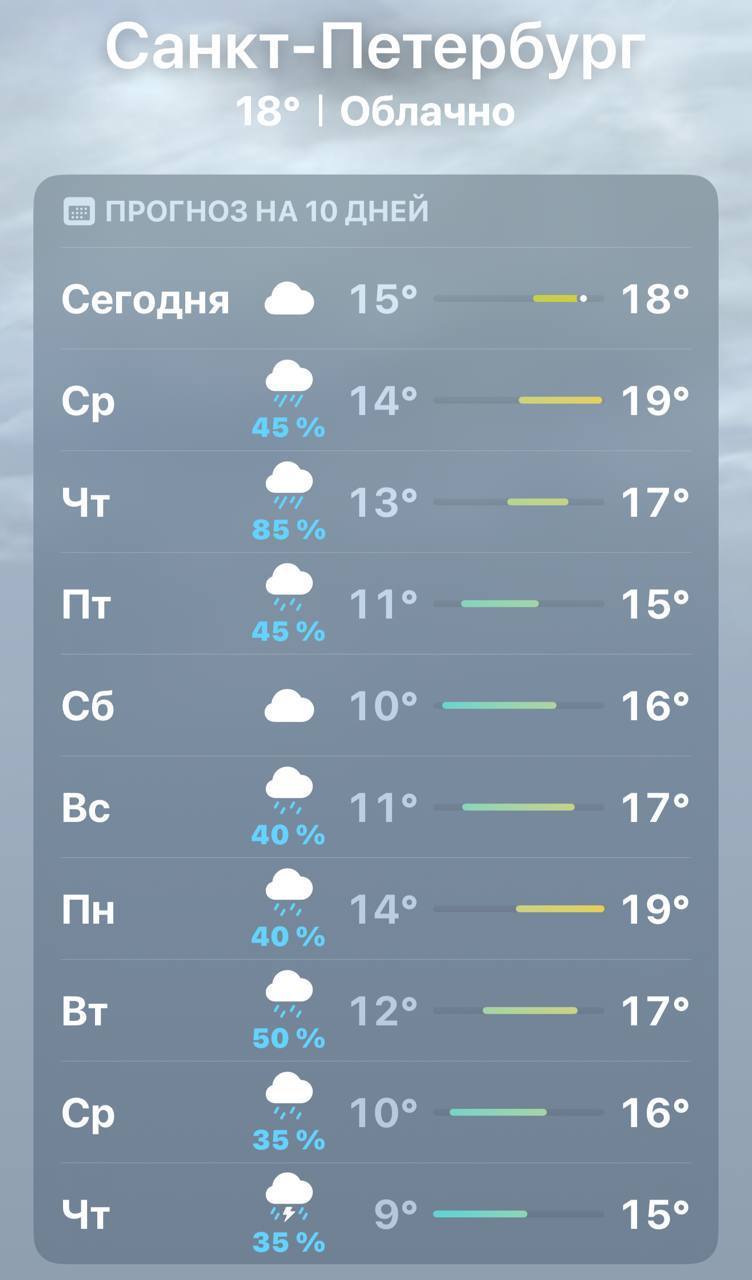Show details for the Пн forecast
Image resolution: width=752 pixels, height=1280 pixels.
pyautogui.click(x=375, y=910)
